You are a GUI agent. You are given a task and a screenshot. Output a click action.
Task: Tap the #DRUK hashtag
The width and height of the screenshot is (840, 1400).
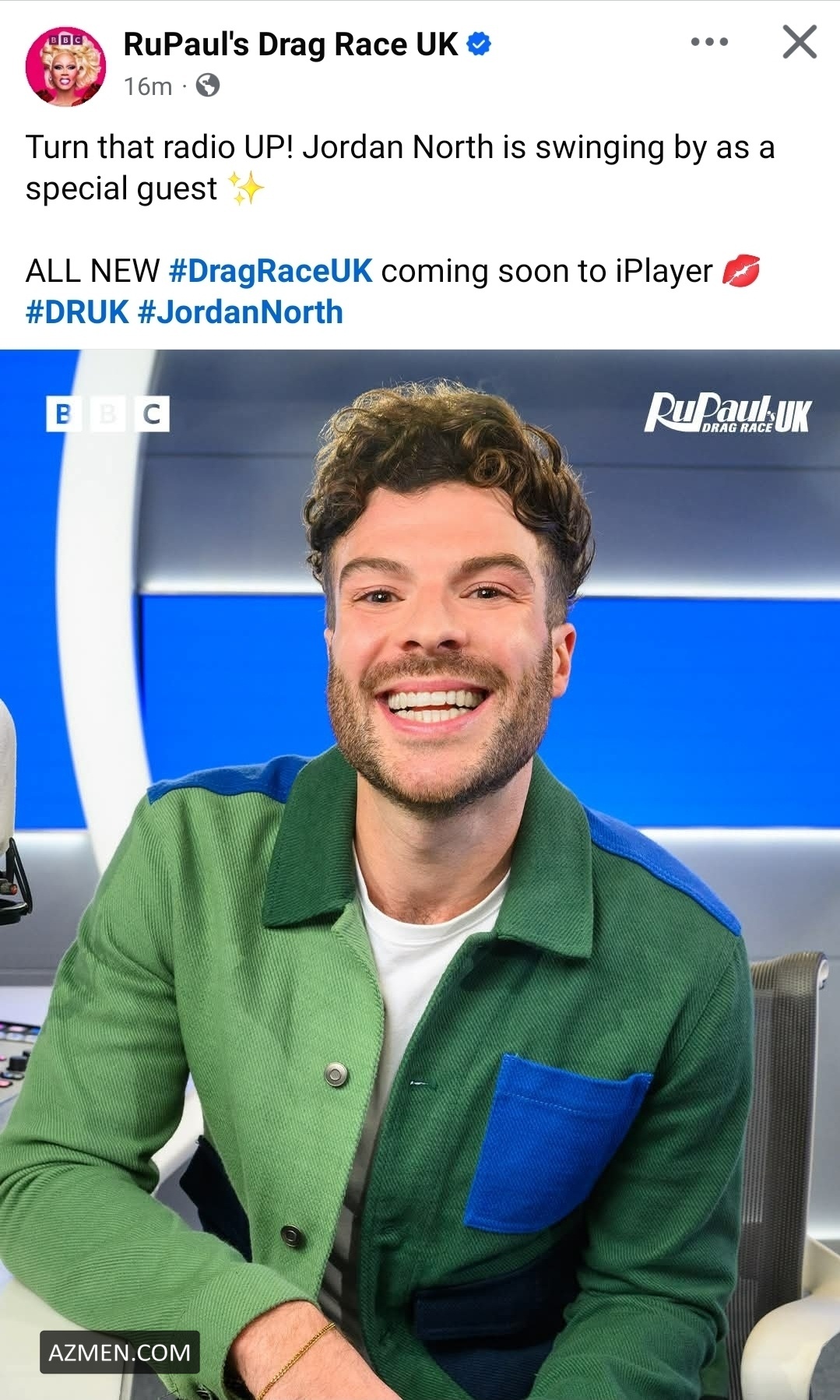pyautogui.click(x=76, y=312)
